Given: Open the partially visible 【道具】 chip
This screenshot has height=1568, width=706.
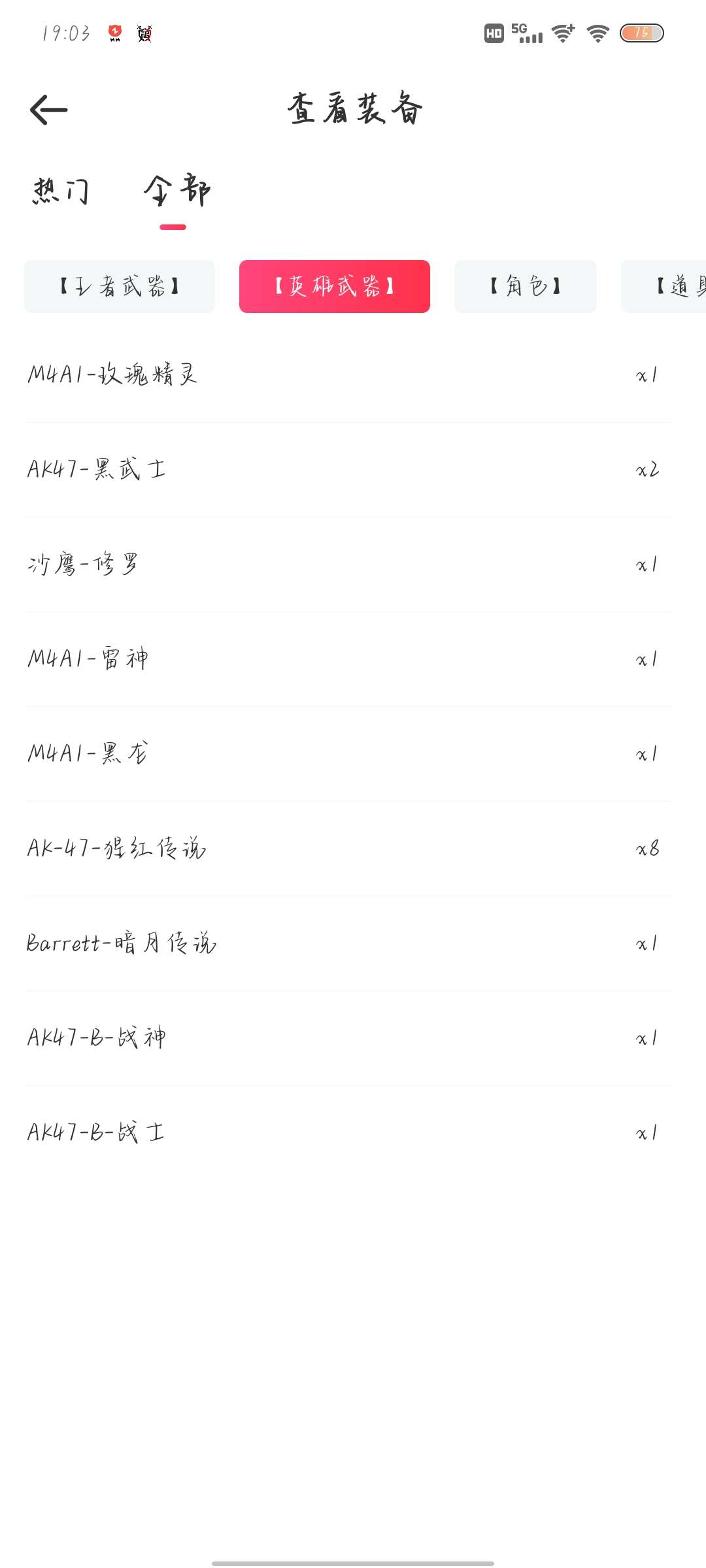Looking at the screenshot, I should coord(664,286).
